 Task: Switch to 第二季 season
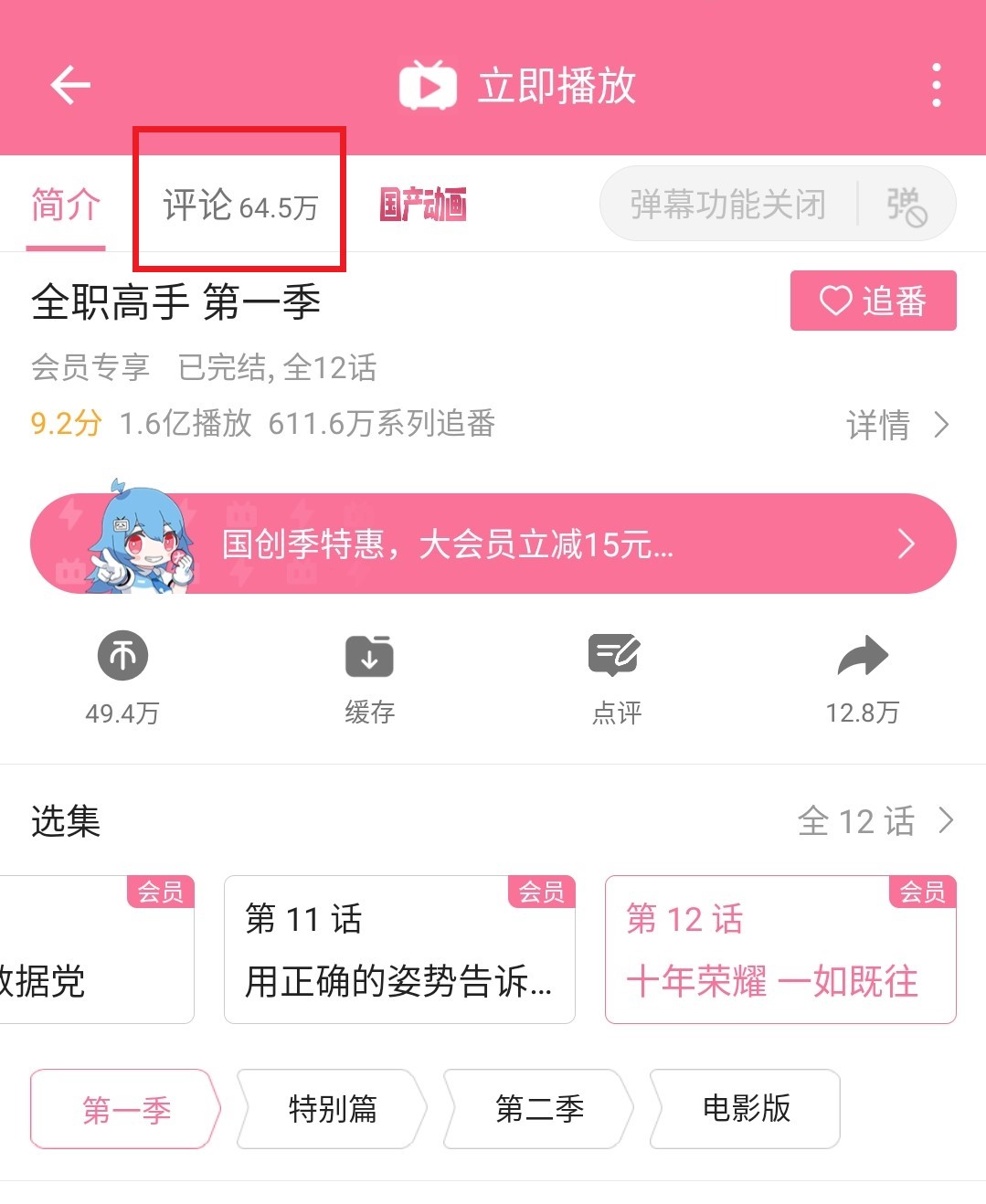click(539, 1109)
